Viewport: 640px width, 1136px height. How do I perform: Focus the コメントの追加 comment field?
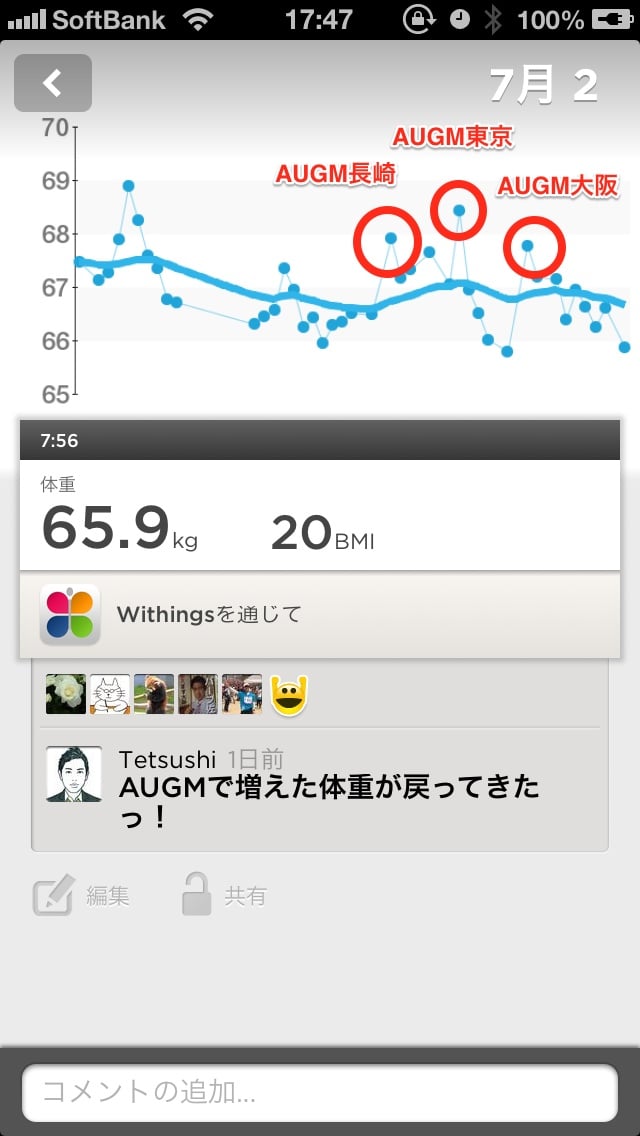coord(319,1092)
